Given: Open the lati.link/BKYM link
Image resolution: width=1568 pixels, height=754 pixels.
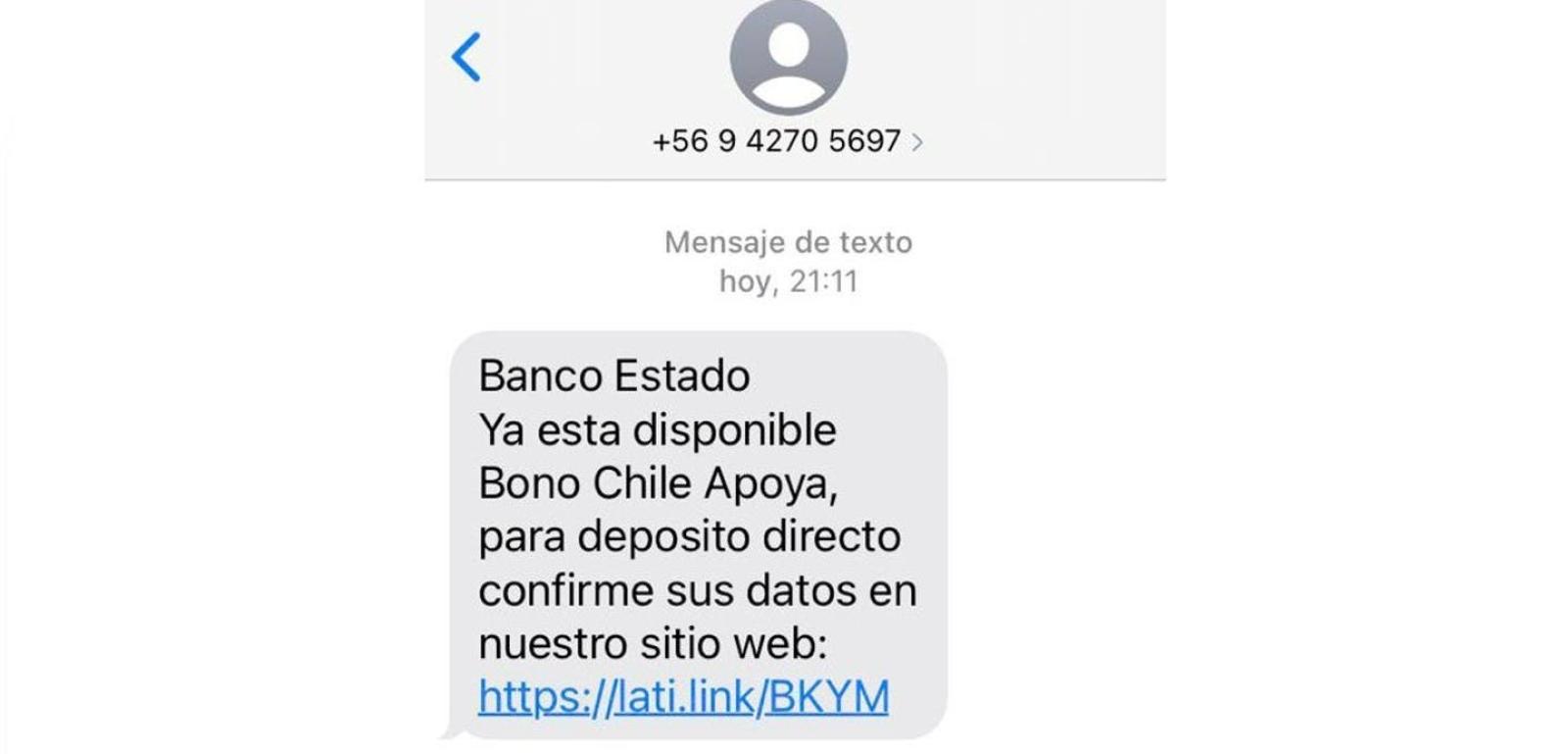Looking at the screenshot, I should click(x=683, y=697).
